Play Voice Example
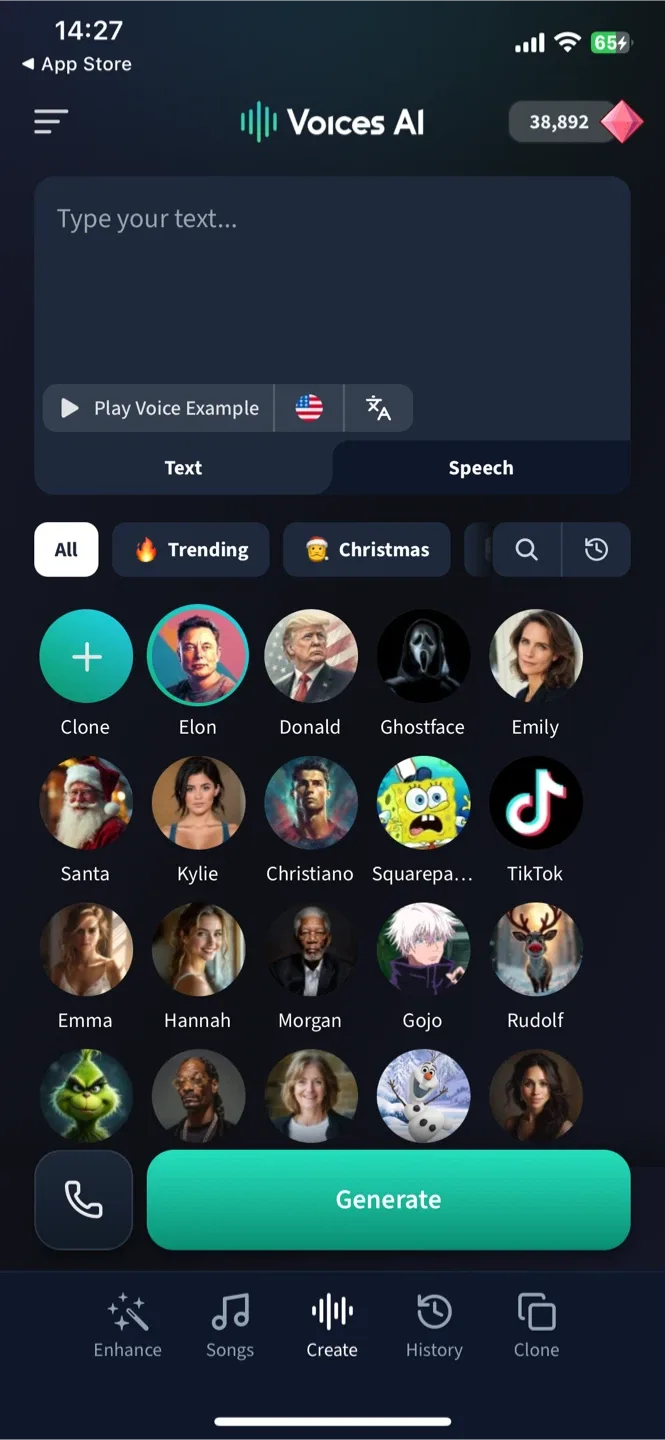The width and height of the screenshot is (665, 1440). tap(160, 408)
